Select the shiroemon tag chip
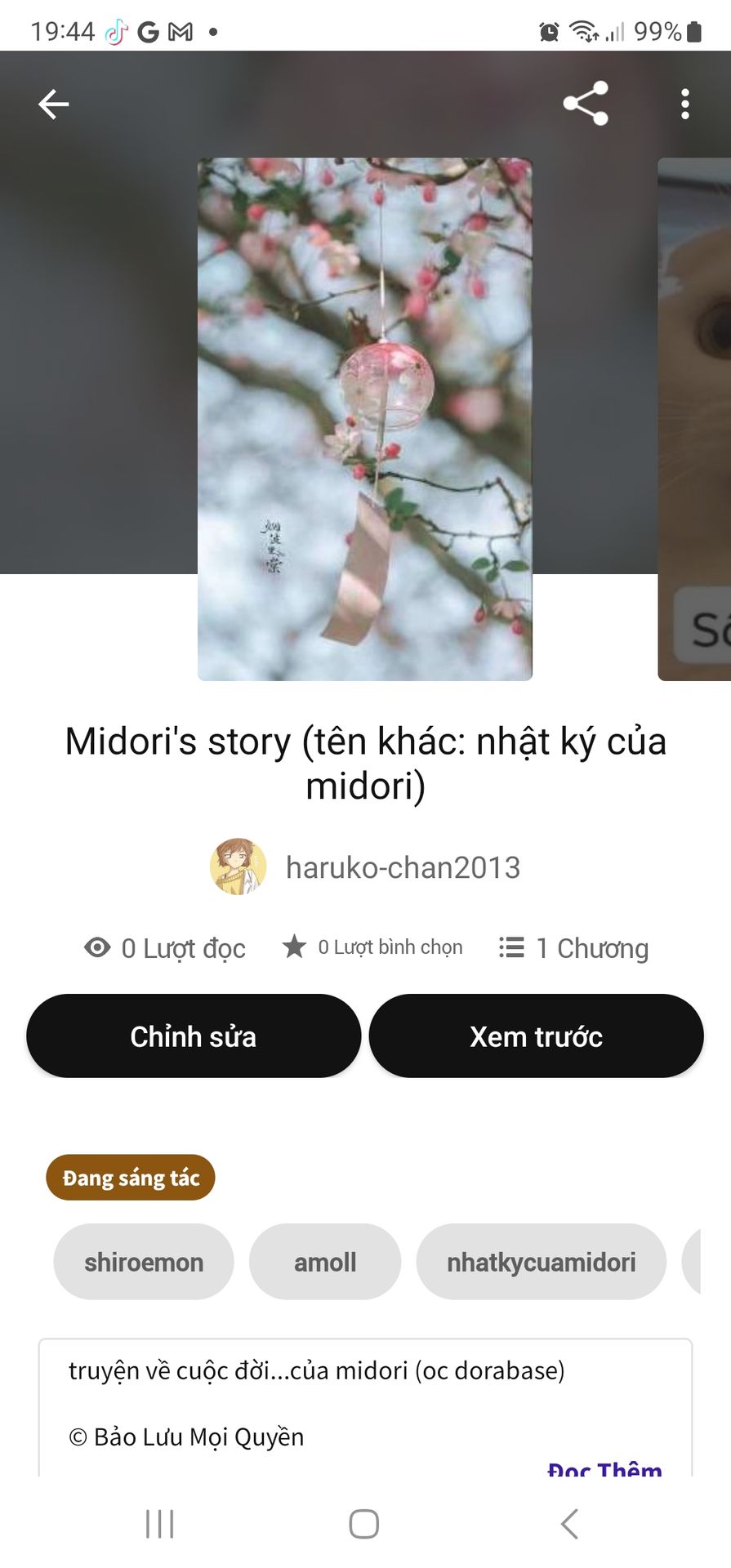Screen dimensions: 731x1568 pos(144,1262)
